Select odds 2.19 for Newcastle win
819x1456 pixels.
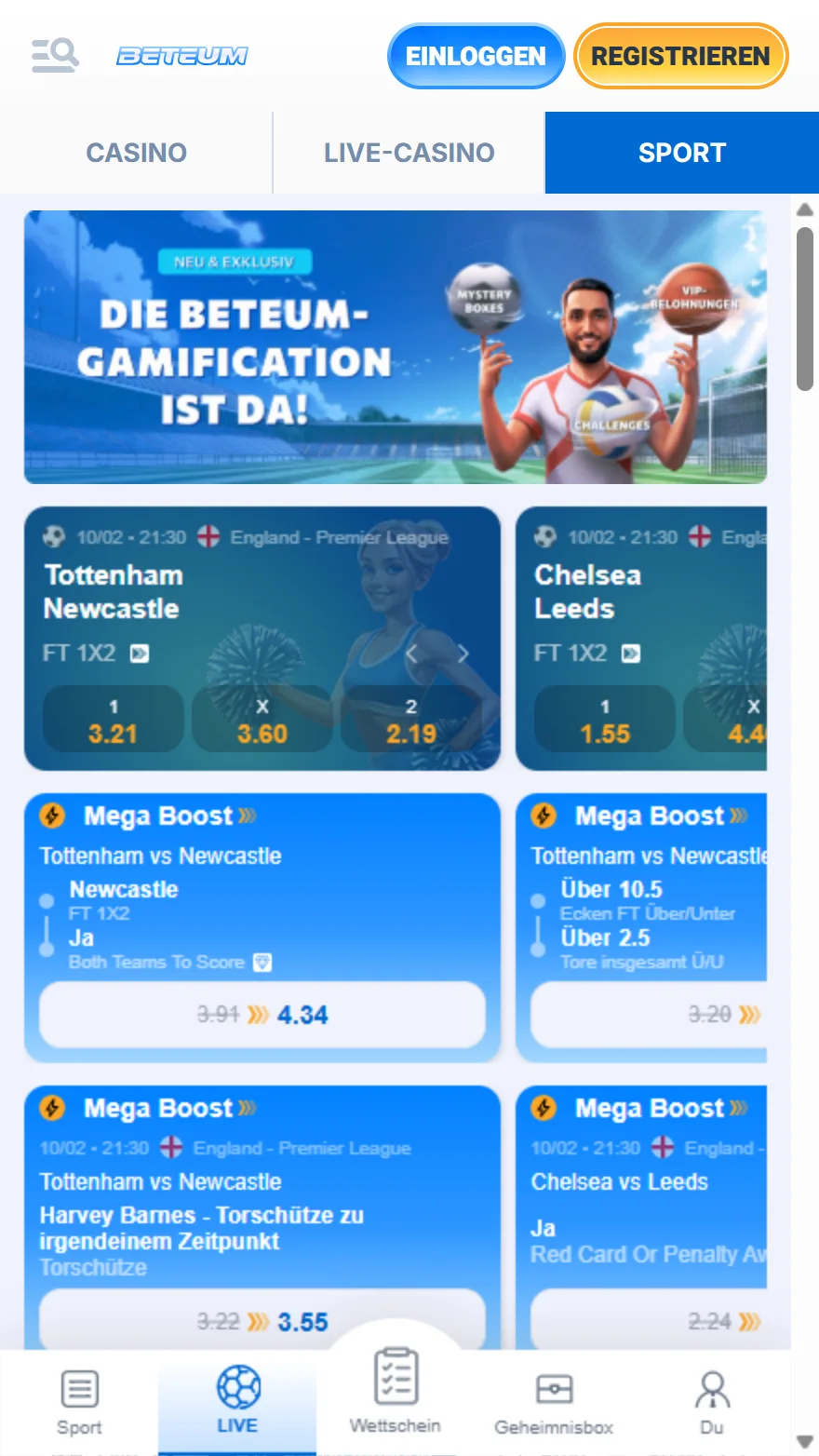point(410,721)
